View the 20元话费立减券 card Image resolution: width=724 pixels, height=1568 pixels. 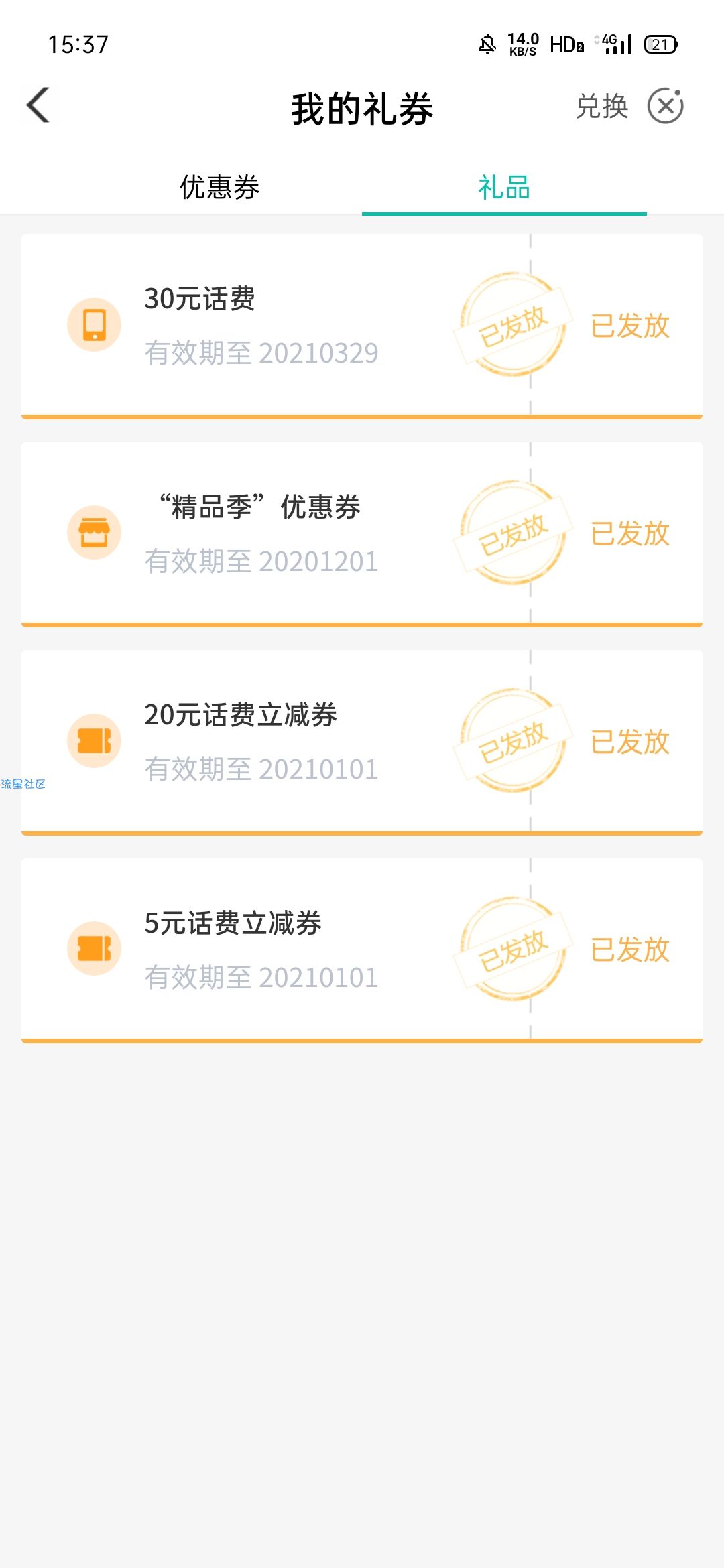pos(362,742)
